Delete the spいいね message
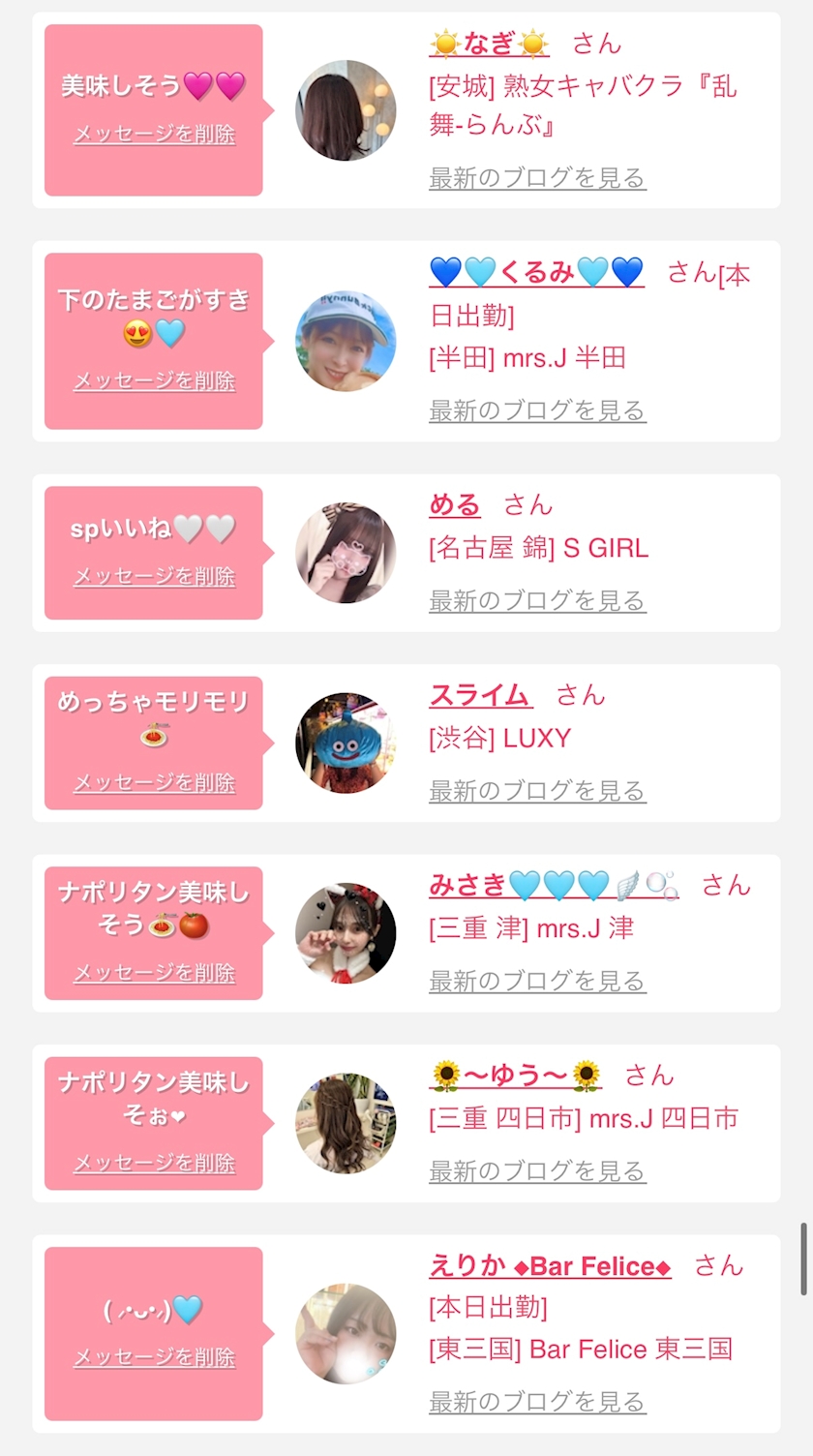Viewport: 813px width, 1456px height. [154, 577]
